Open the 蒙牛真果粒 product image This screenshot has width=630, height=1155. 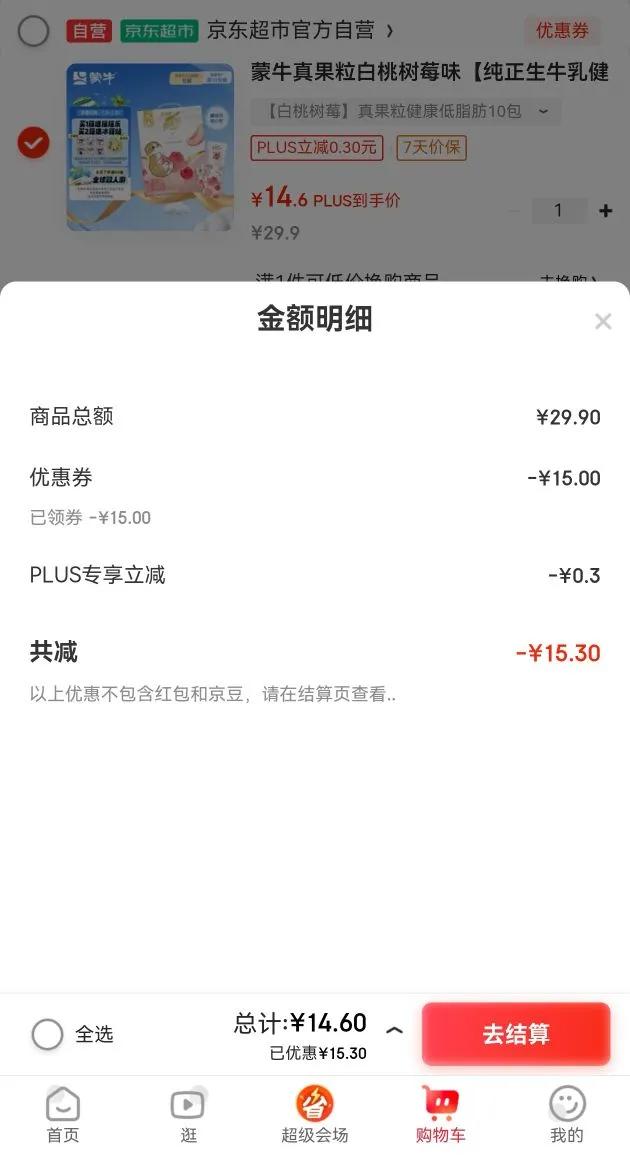(150, 148)
